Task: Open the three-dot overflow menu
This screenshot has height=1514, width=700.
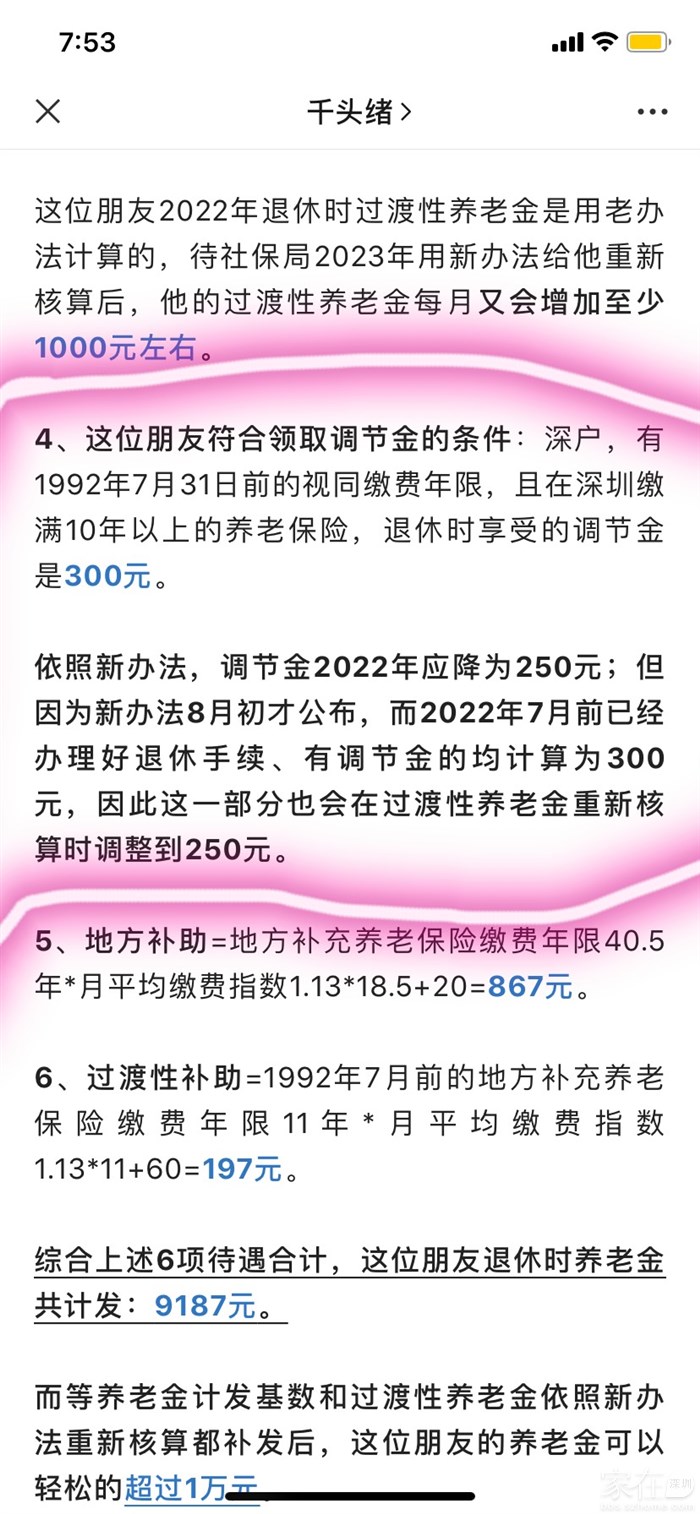Action: click(652, 112)
